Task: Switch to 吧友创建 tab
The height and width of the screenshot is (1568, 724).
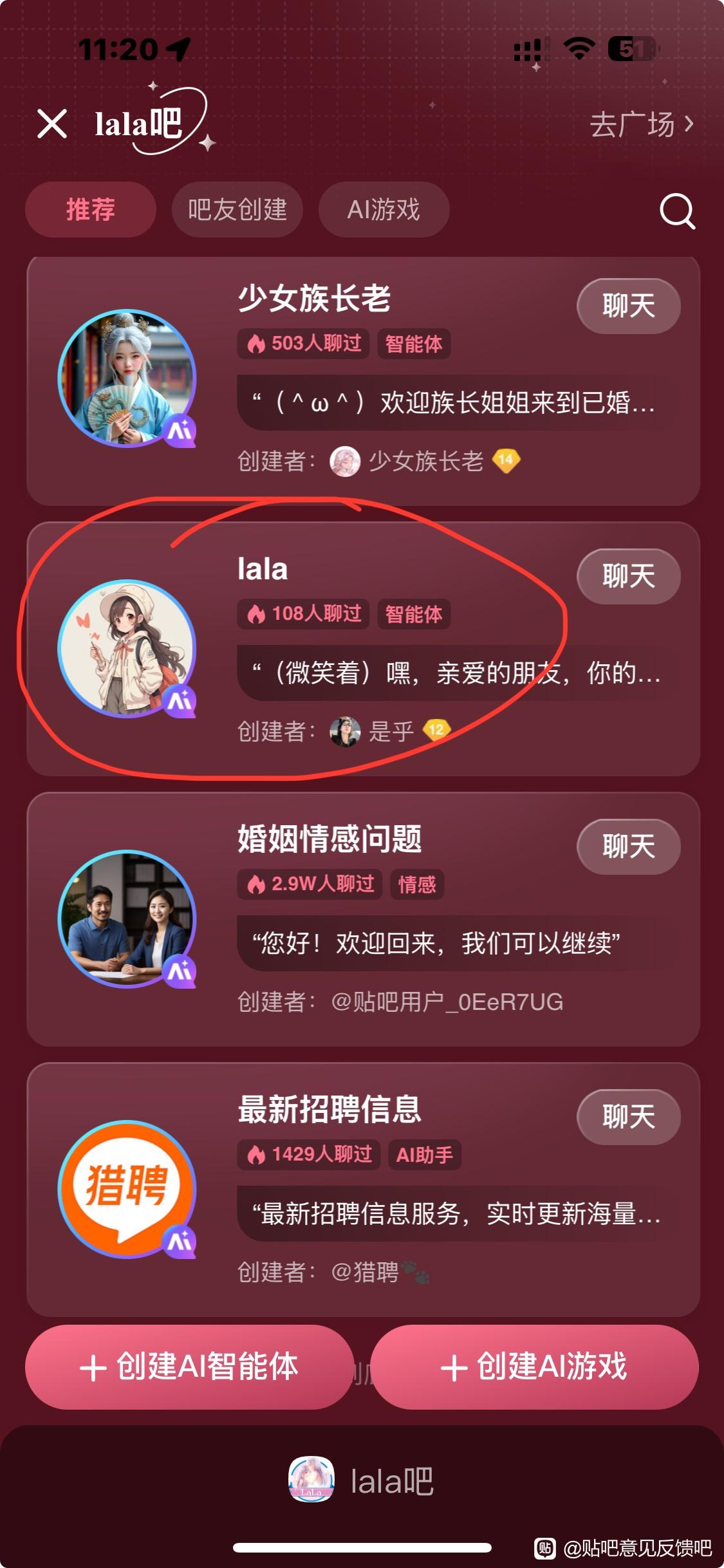Action: (x=237, y=210)
